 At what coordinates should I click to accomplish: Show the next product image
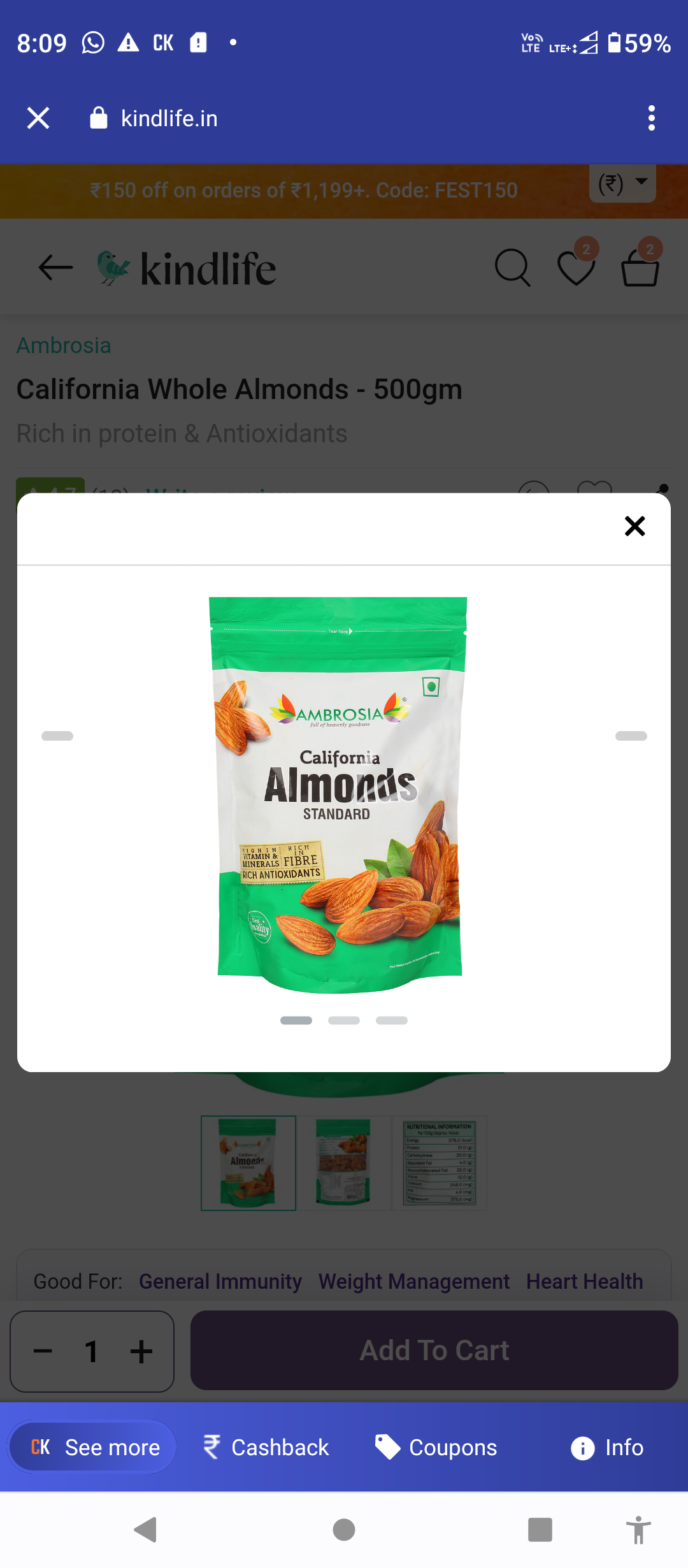[631, 736]
